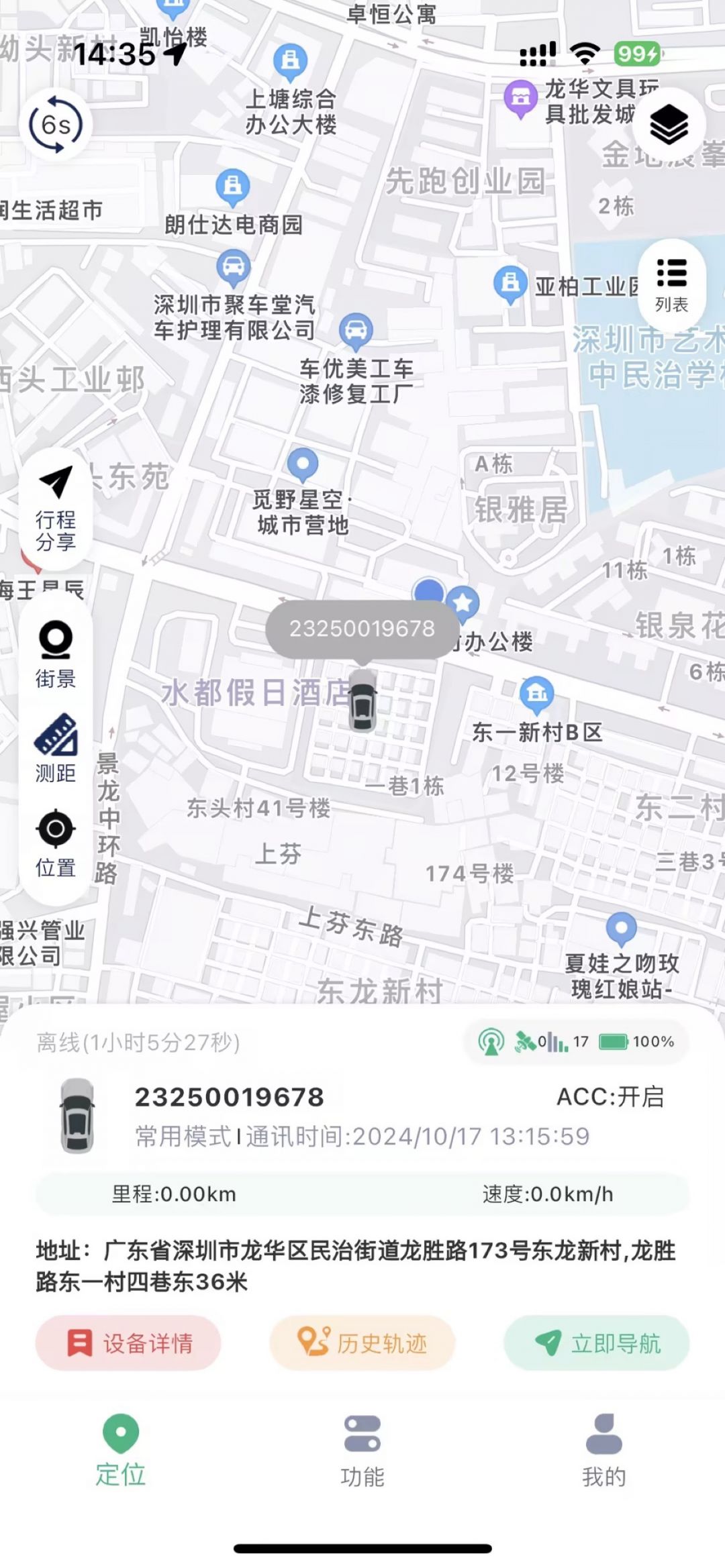This screenshot has height=1568, width=725.
Task: Tap the 23250019678 label bubble on map
Action: 362,629
